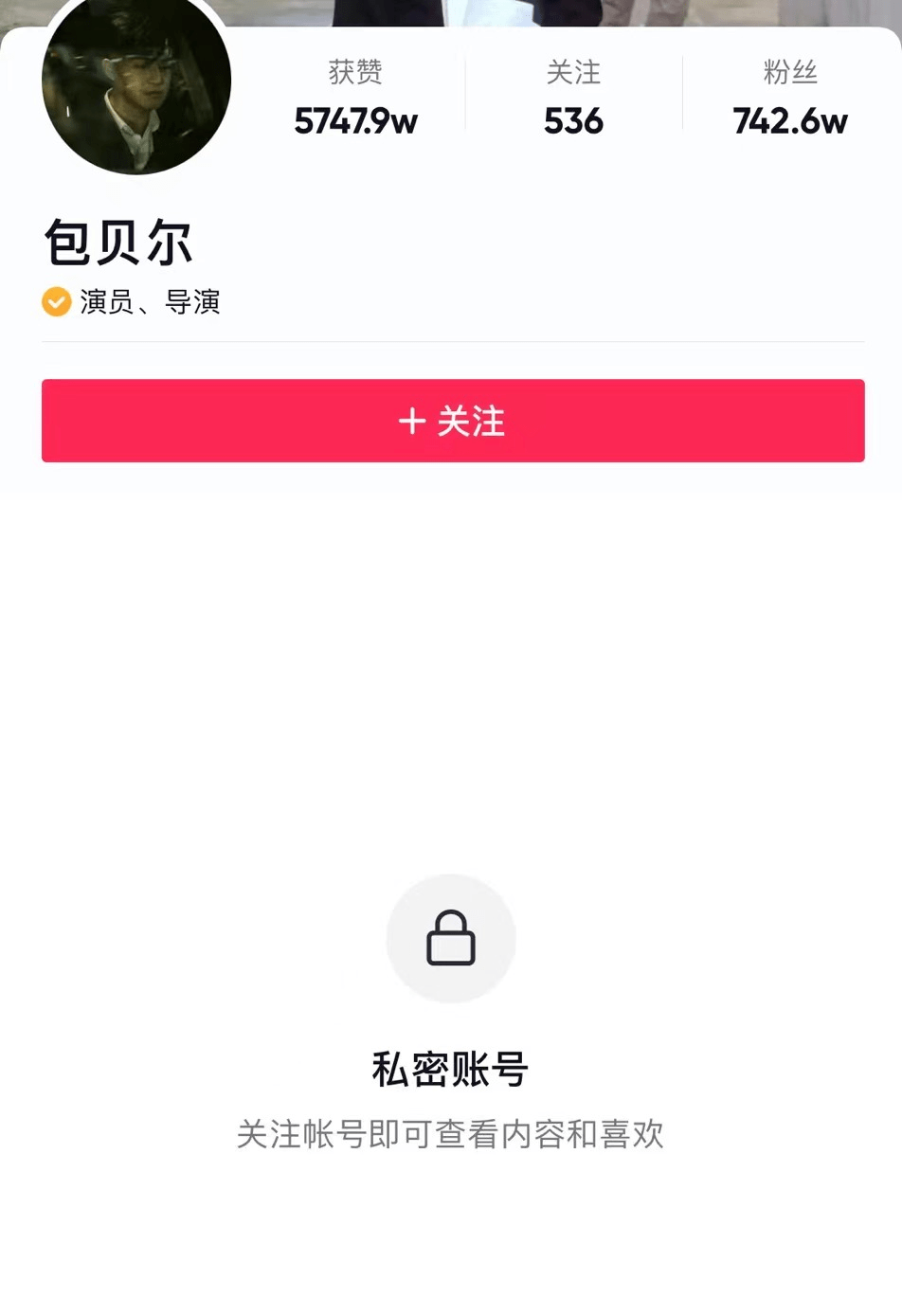Click the red 关注 follow button

[451, 421]
